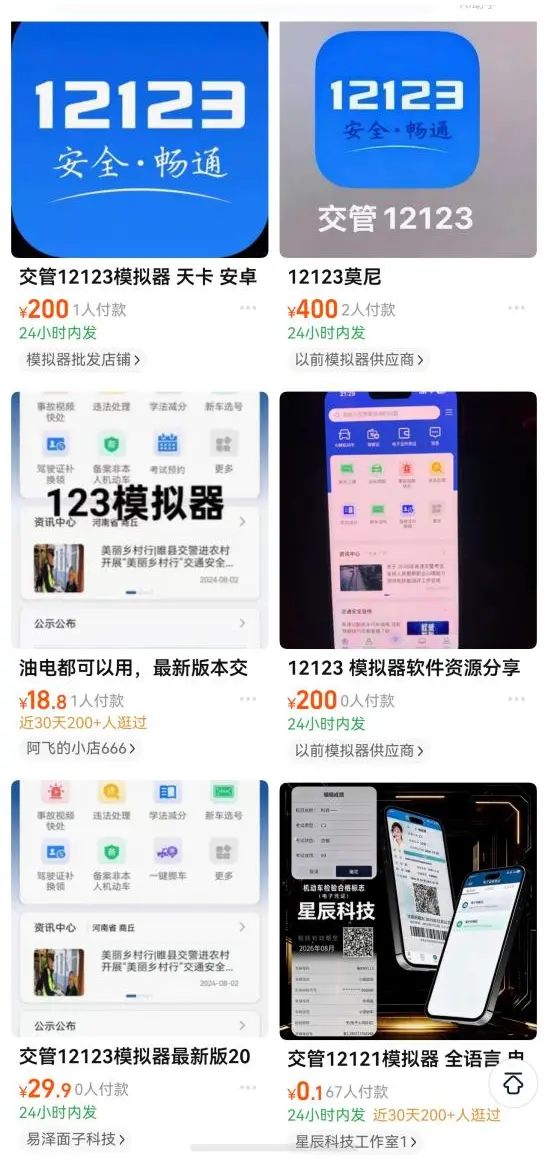This screenshot has width=550, height=1162.
Task: Visit the 以前模拟器供应商 shop under 12123莫尼
Action: tap(360, 360)
